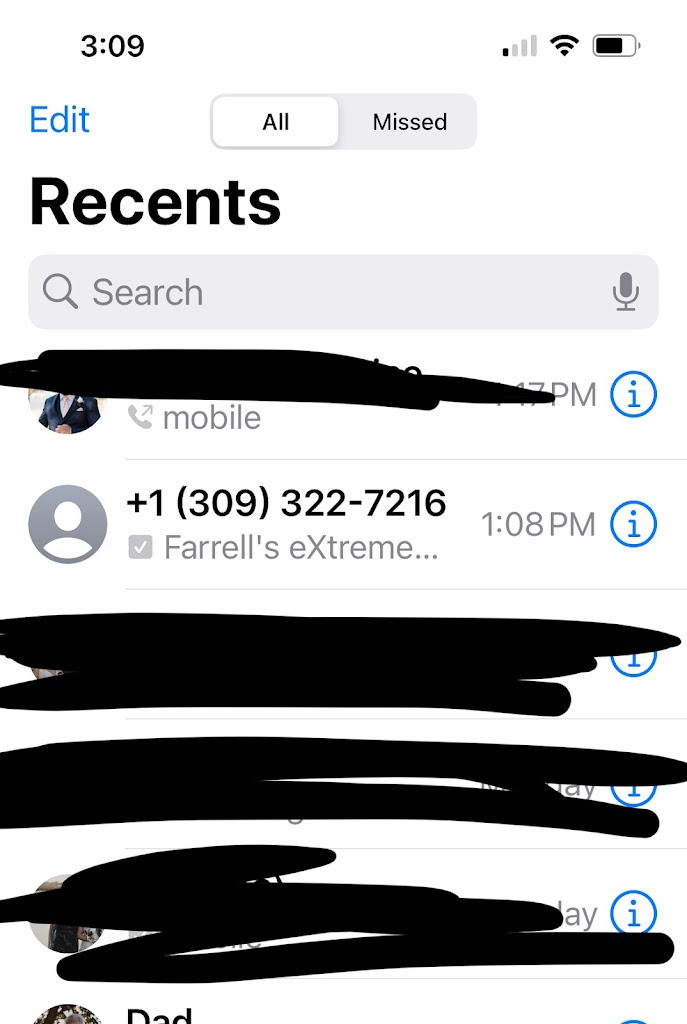687x1024 pixels.
Task: Select the All calls tab
Action: click(x=276, y=122)
